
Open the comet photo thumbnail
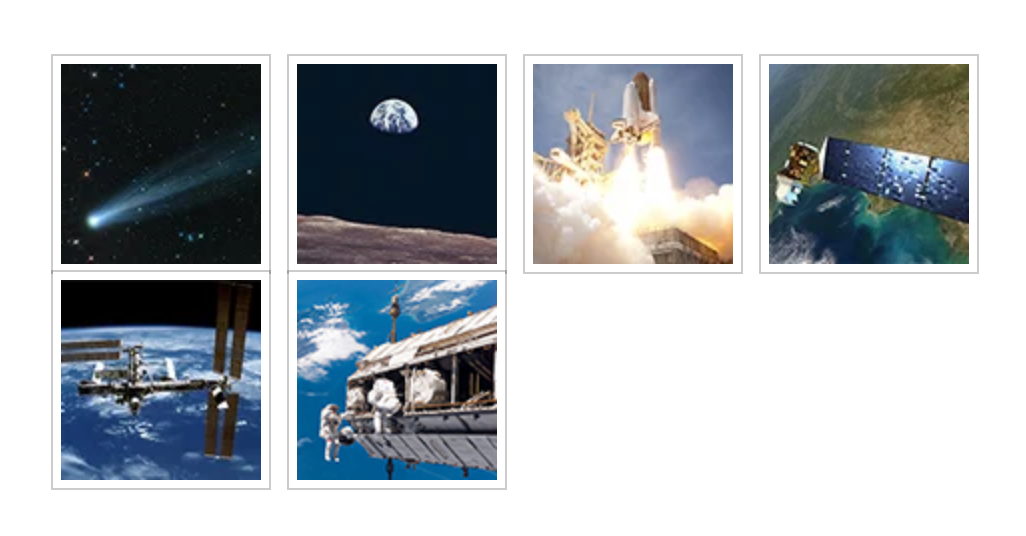(161, 164)
